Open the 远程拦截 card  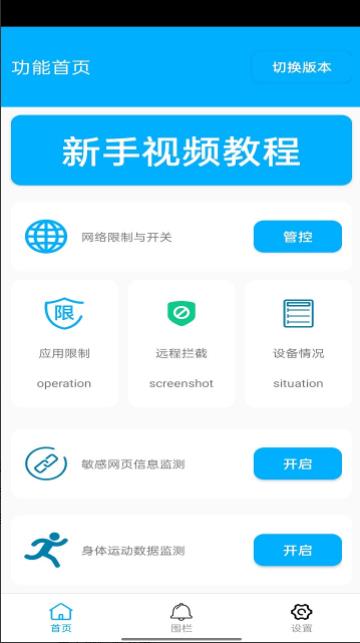181,344
